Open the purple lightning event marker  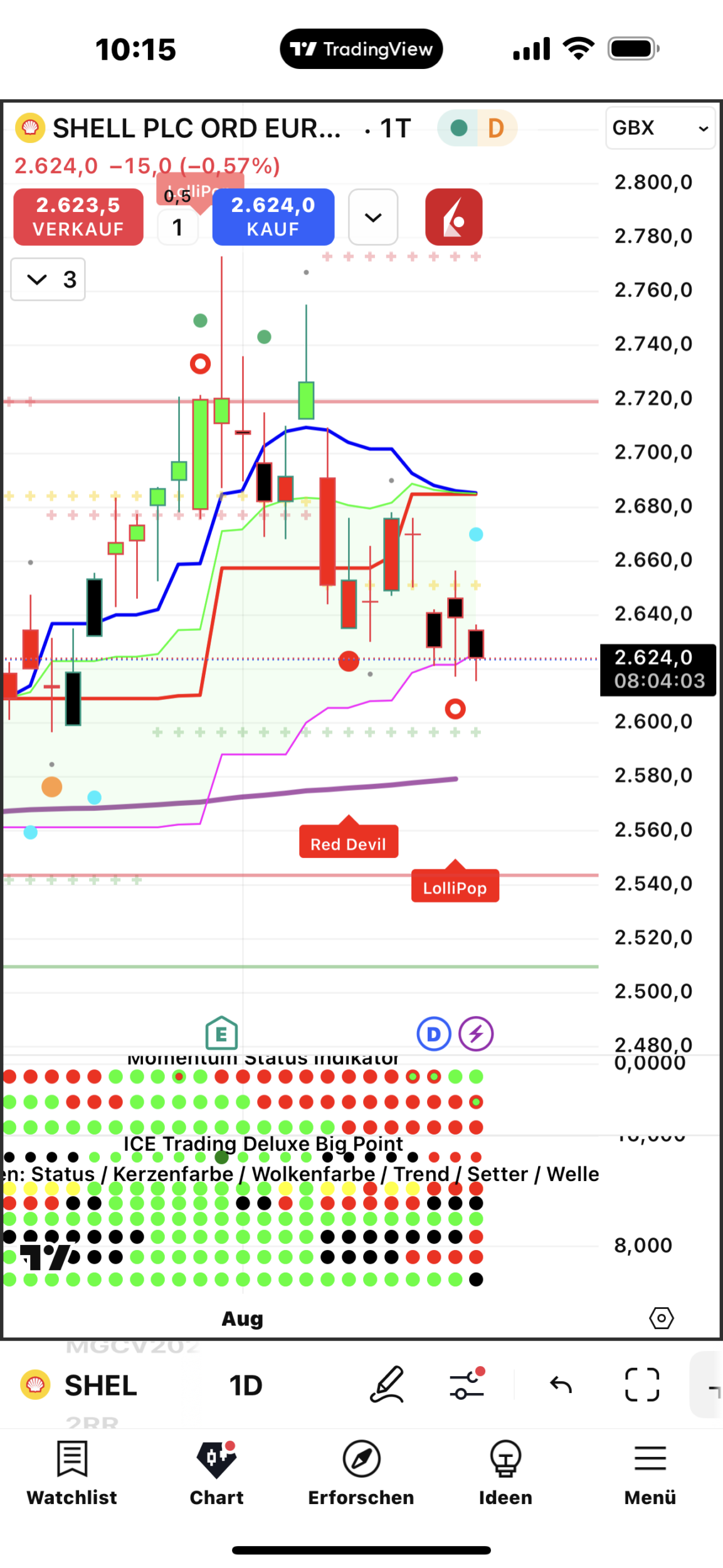(x=476, y=1034)
